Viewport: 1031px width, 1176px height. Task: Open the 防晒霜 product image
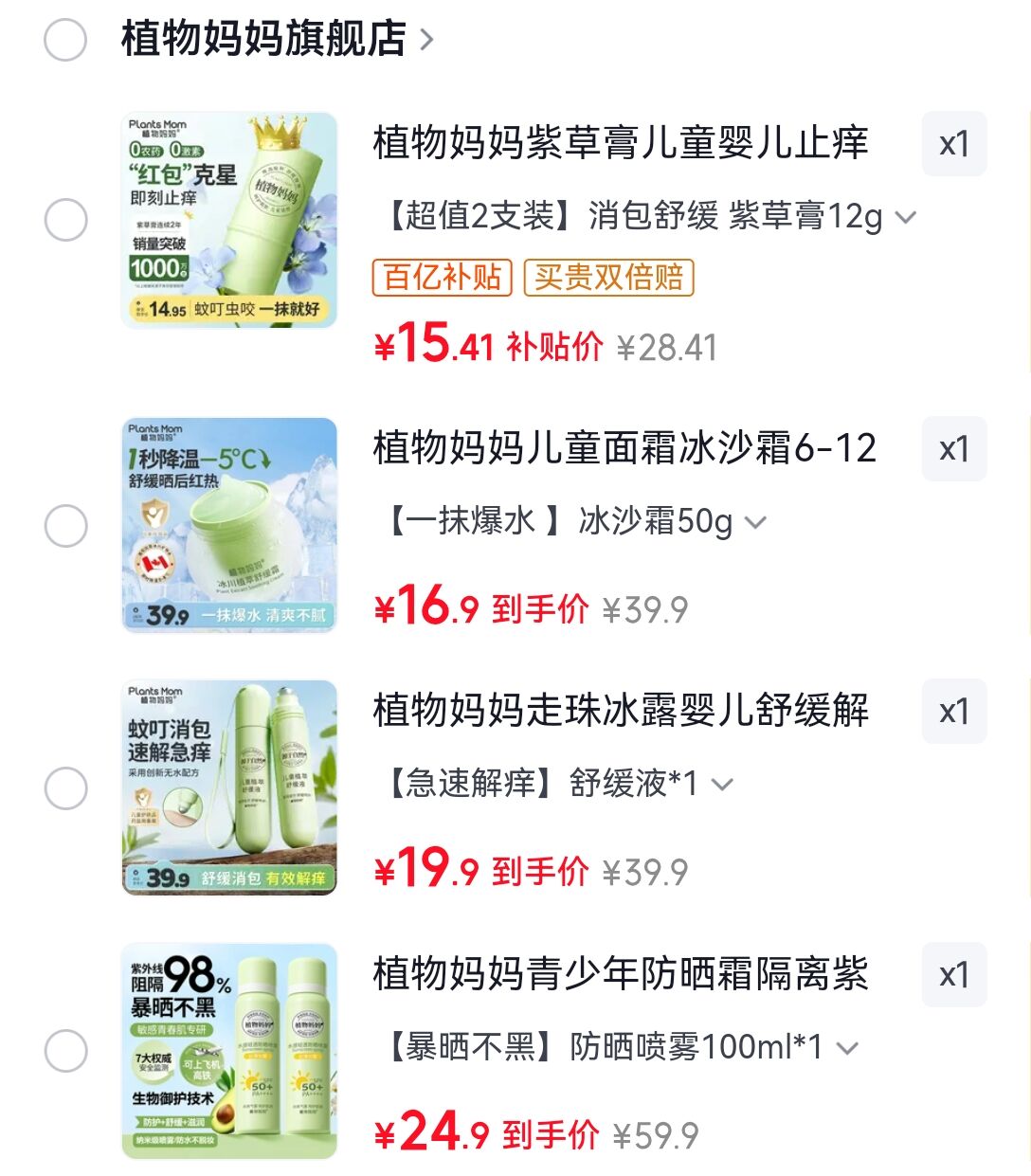coord(229,1051)
